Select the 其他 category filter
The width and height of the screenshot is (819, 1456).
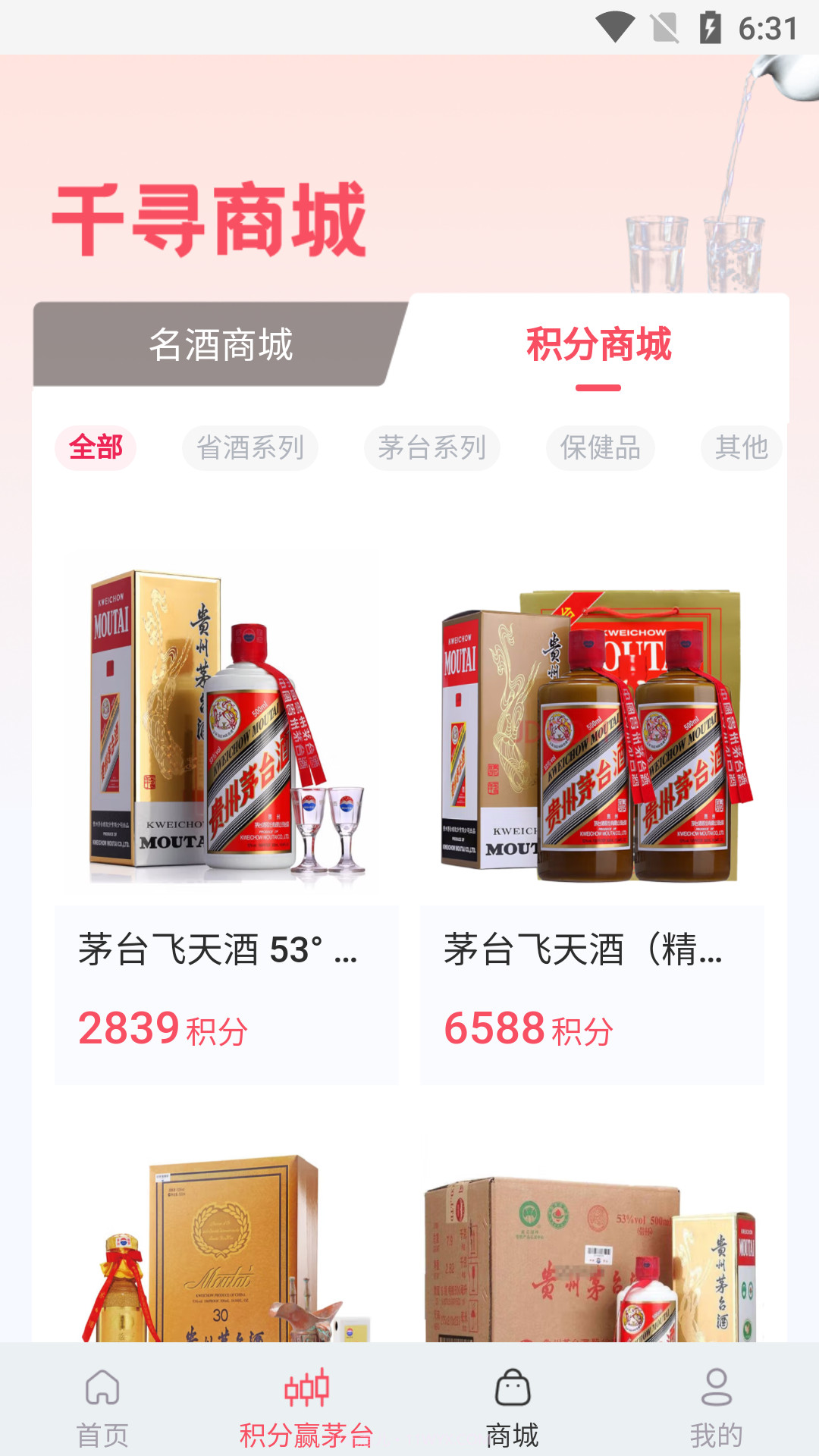pos(742,449)
